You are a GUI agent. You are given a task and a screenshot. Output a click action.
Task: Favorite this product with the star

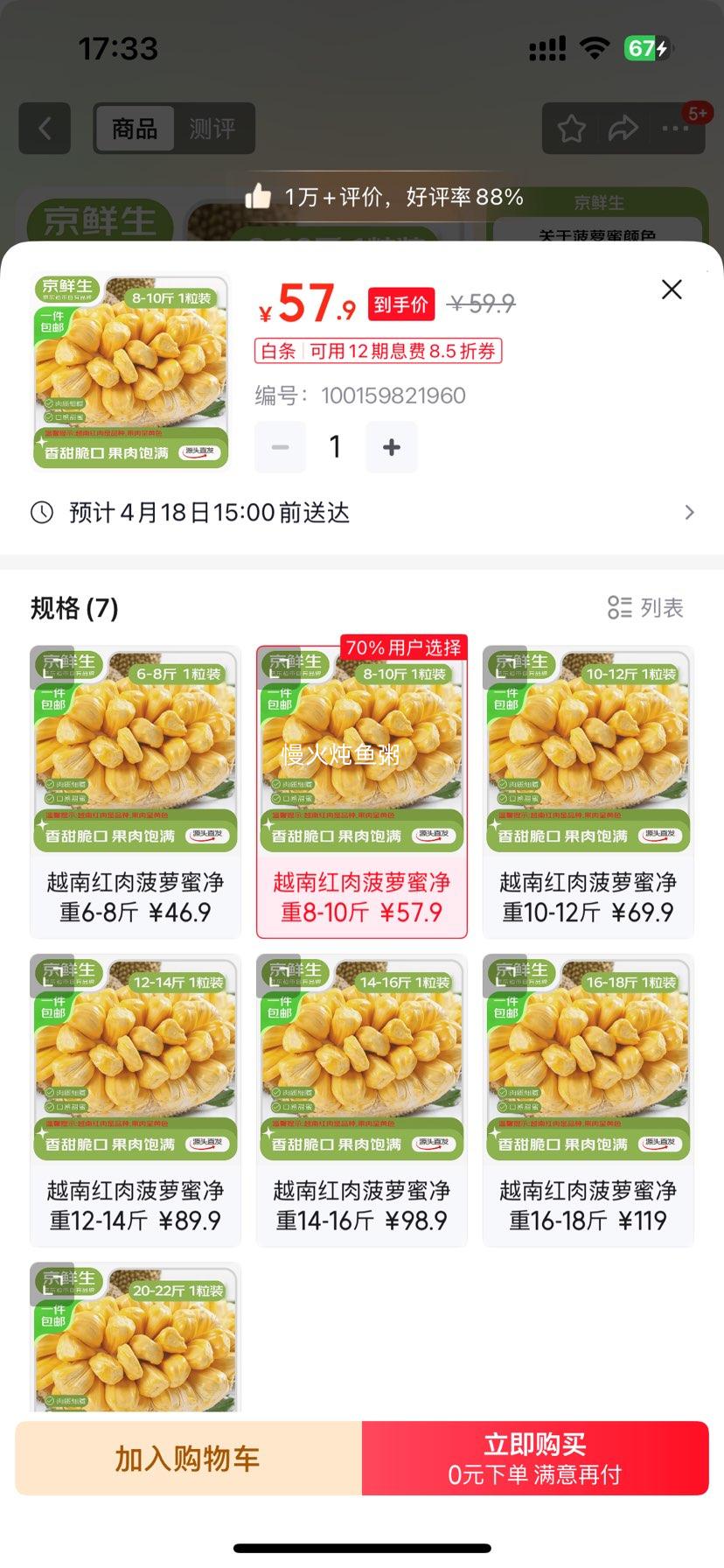click(572, 129)
